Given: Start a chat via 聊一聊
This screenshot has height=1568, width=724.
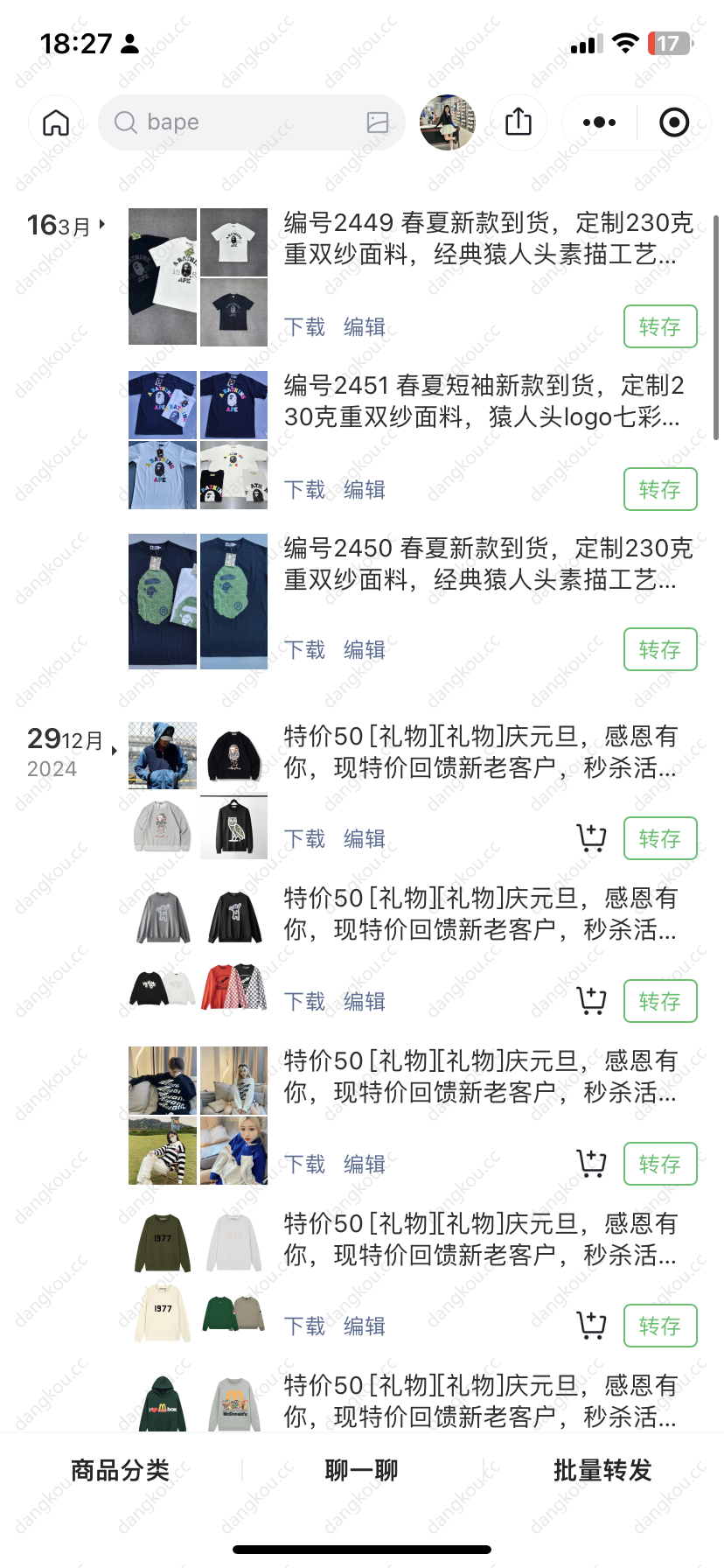Looking at the screenshot, I should (361, 1470).
